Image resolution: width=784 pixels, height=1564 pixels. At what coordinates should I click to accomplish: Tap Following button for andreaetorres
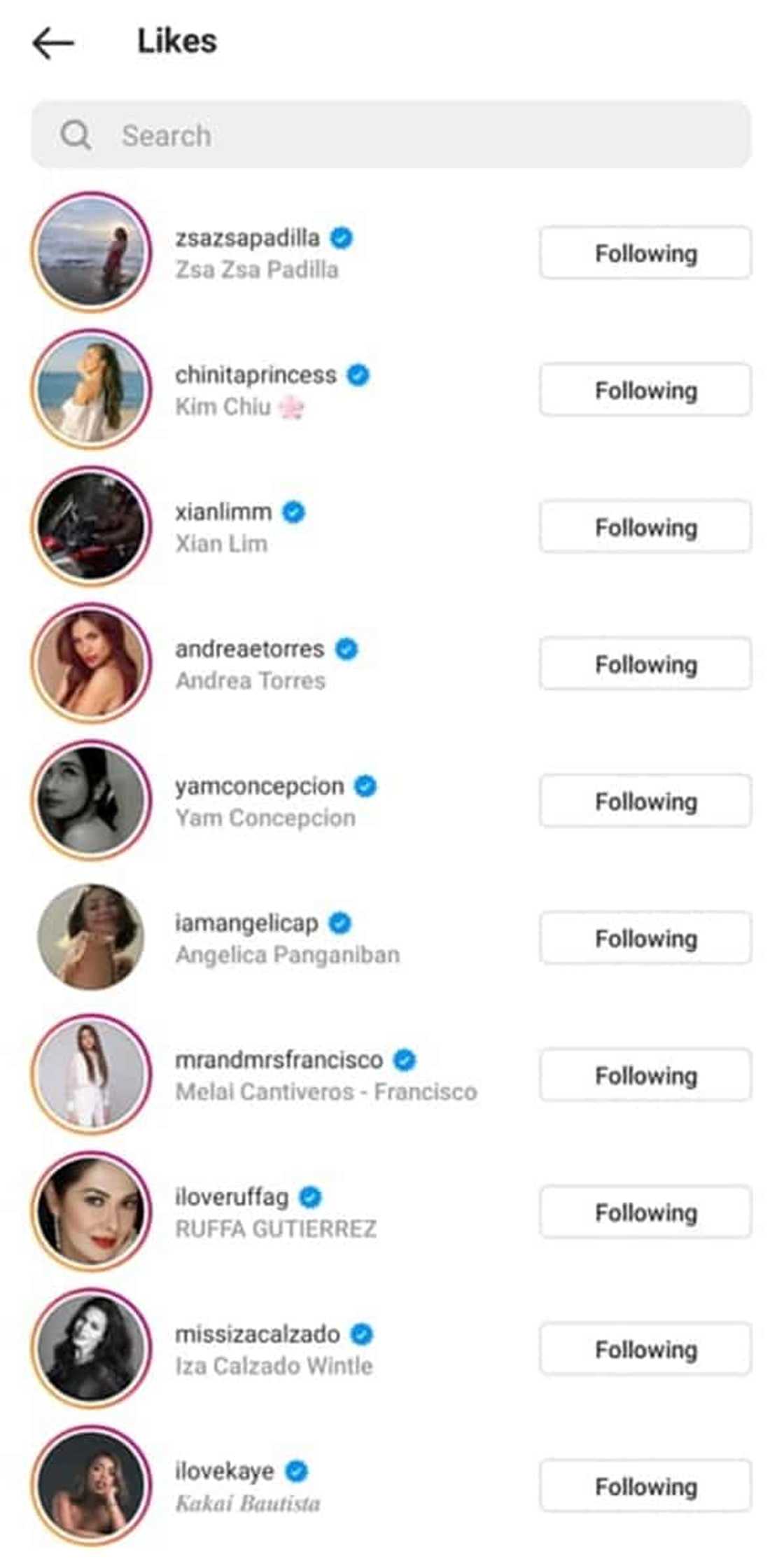[x=645, y=664]
